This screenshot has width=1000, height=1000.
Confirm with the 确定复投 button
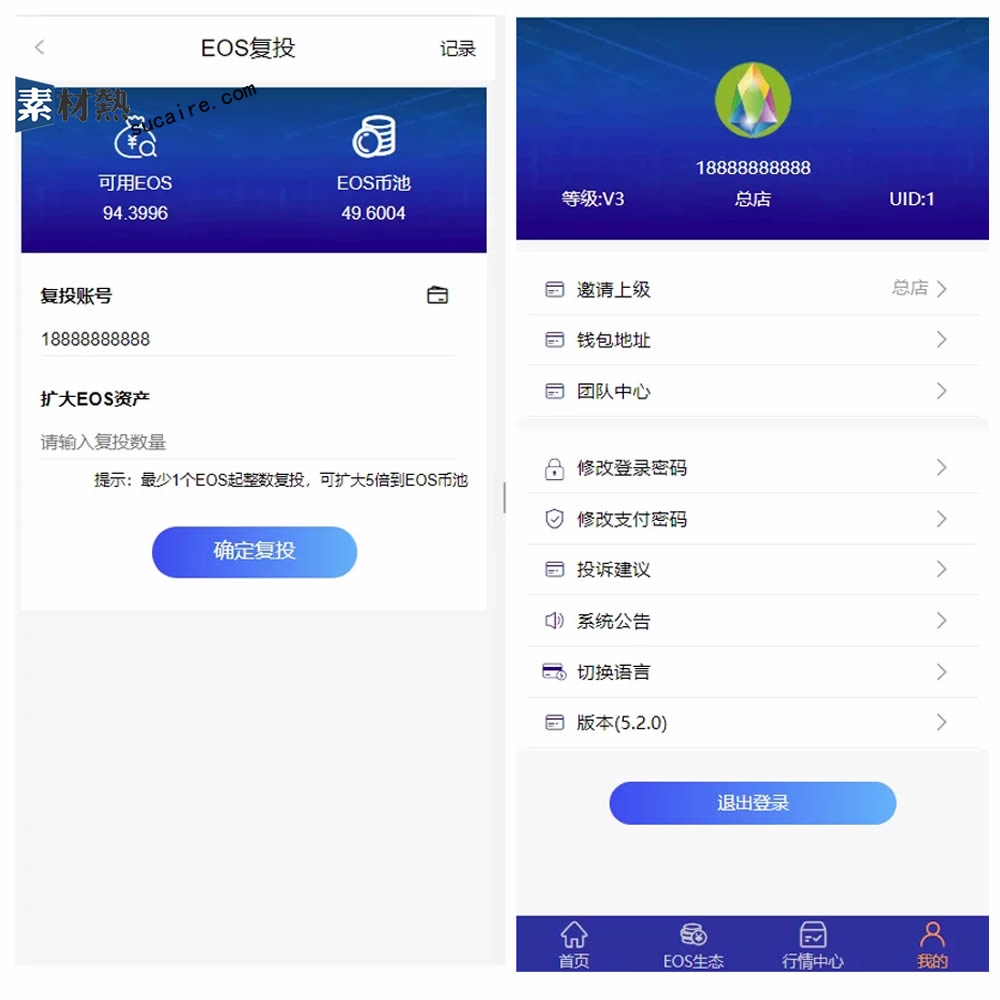point(254,552)
